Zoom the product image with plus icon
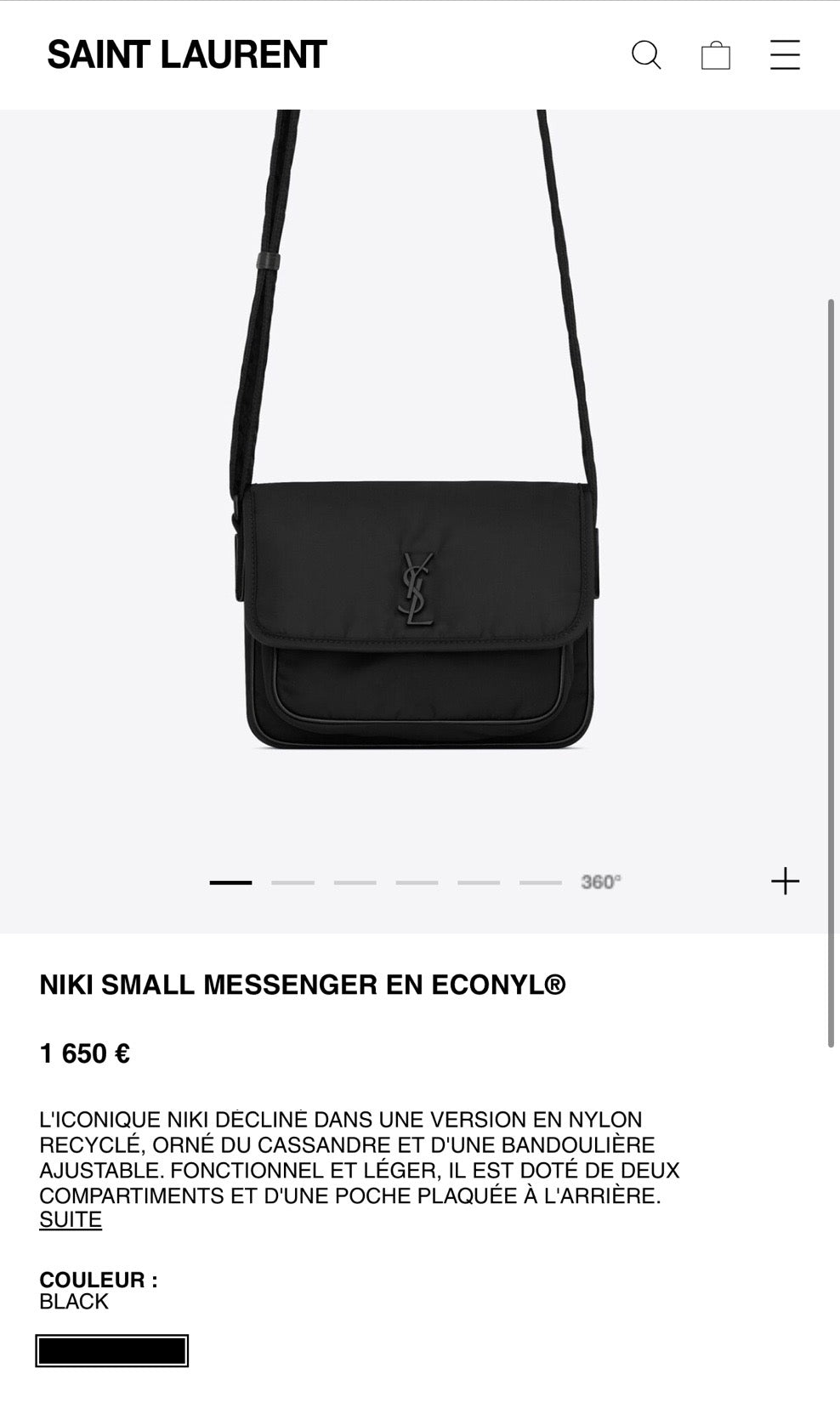The image size is (840, 1408). coord(785,881)
